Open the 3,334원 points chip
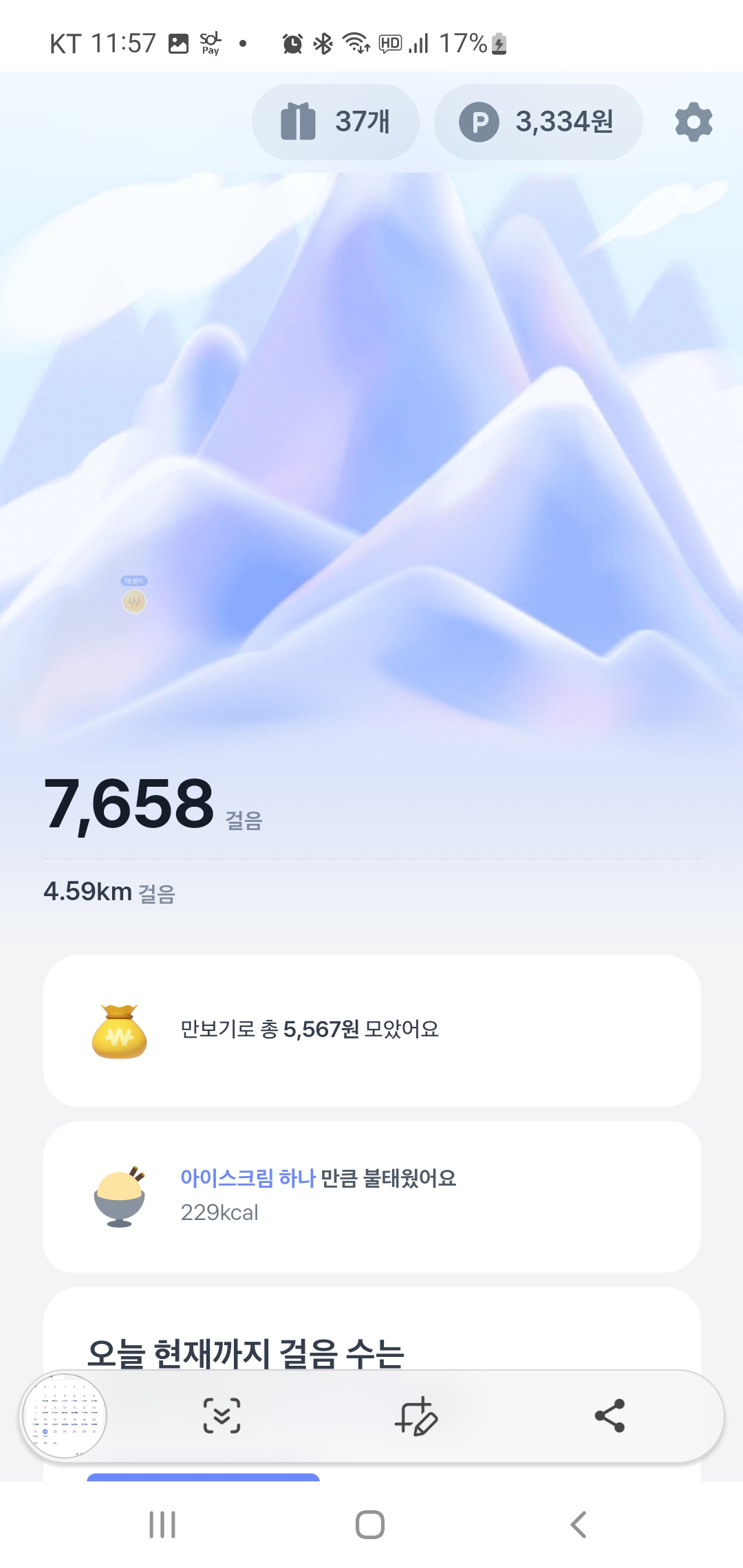Screen dimensions: 743x1568 click(538, 122)
